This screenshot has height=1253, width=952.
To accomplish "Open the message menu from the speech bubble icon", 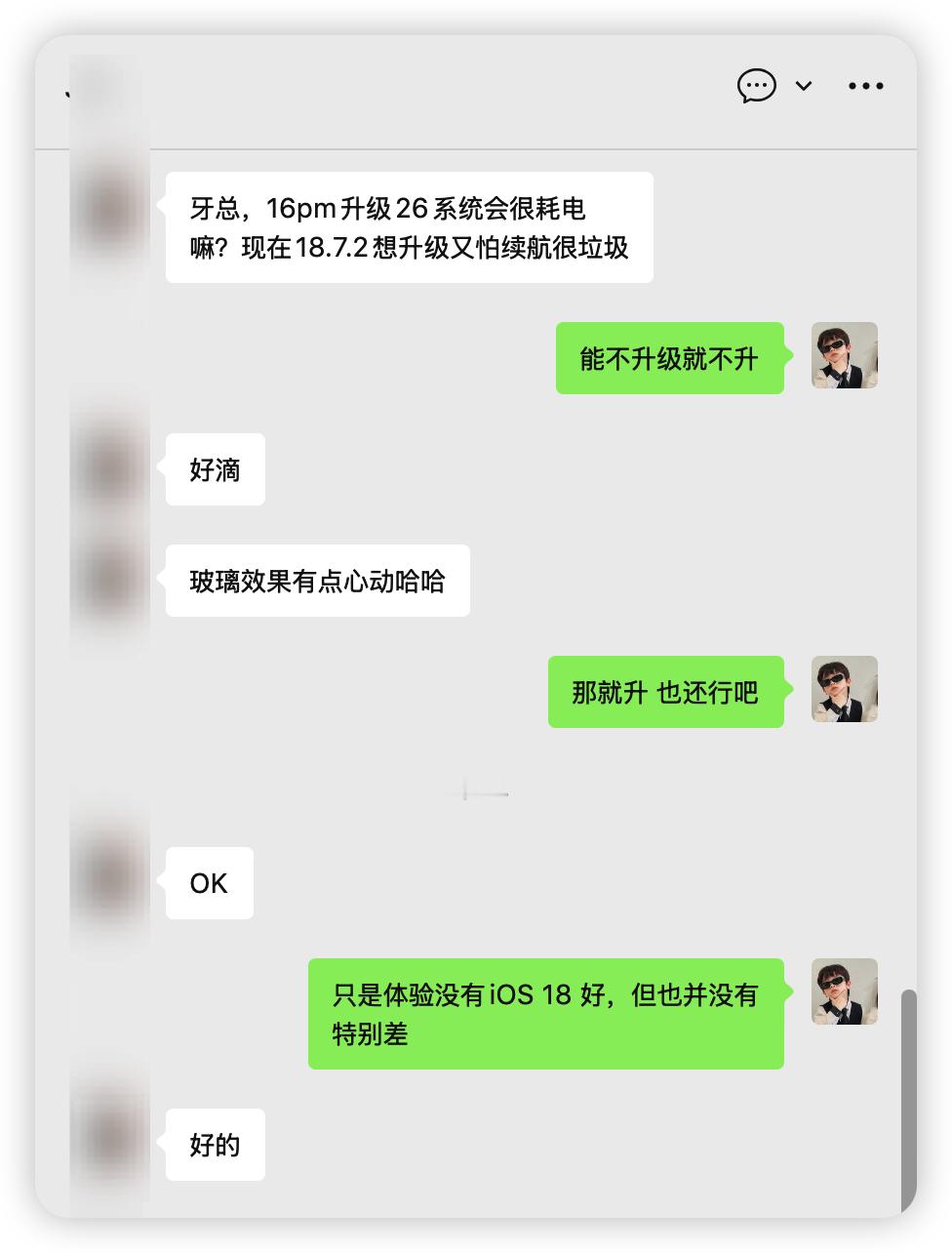I will point(757,86).
